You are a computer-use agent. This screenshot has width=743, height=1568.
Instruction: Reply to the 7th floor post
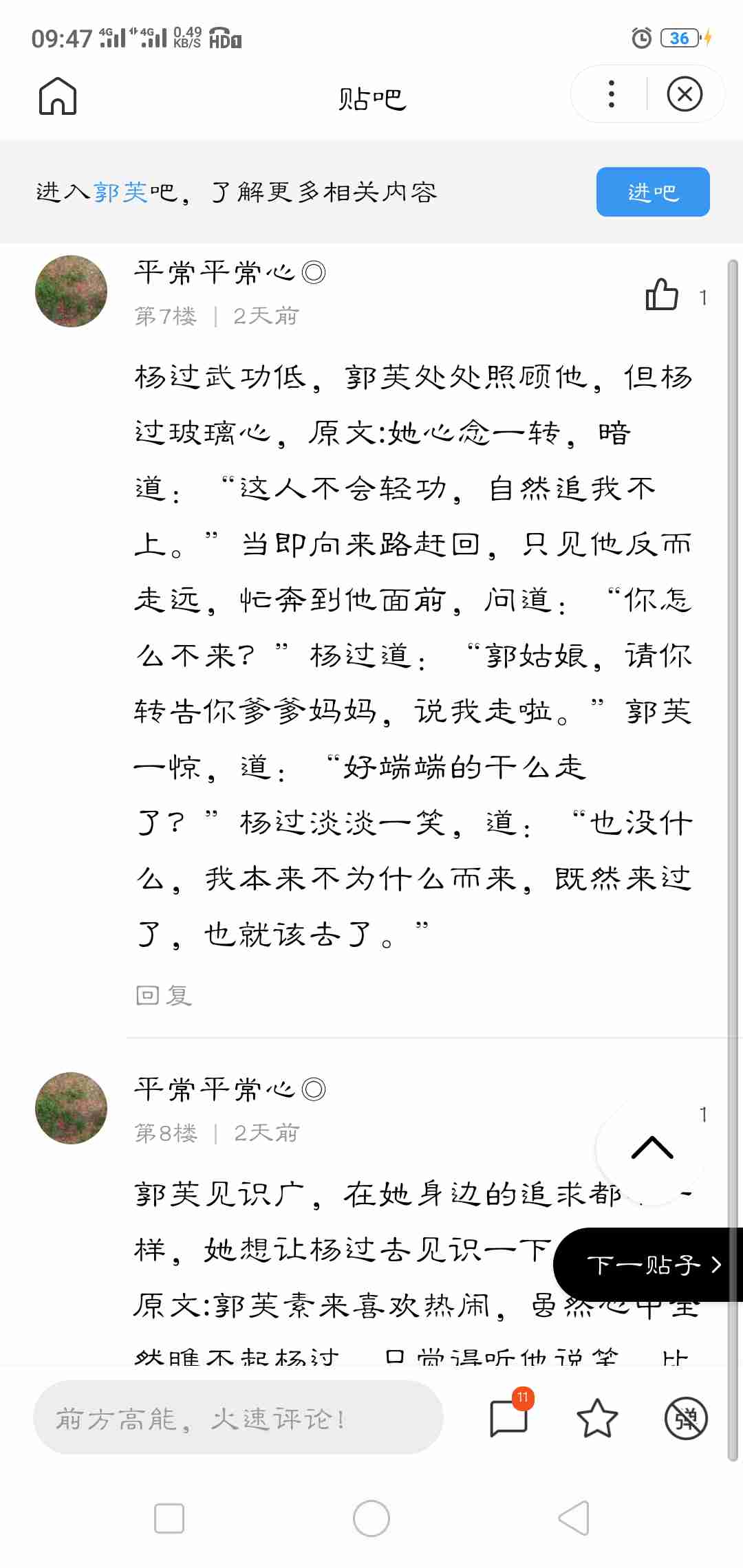tap(164, 995)
